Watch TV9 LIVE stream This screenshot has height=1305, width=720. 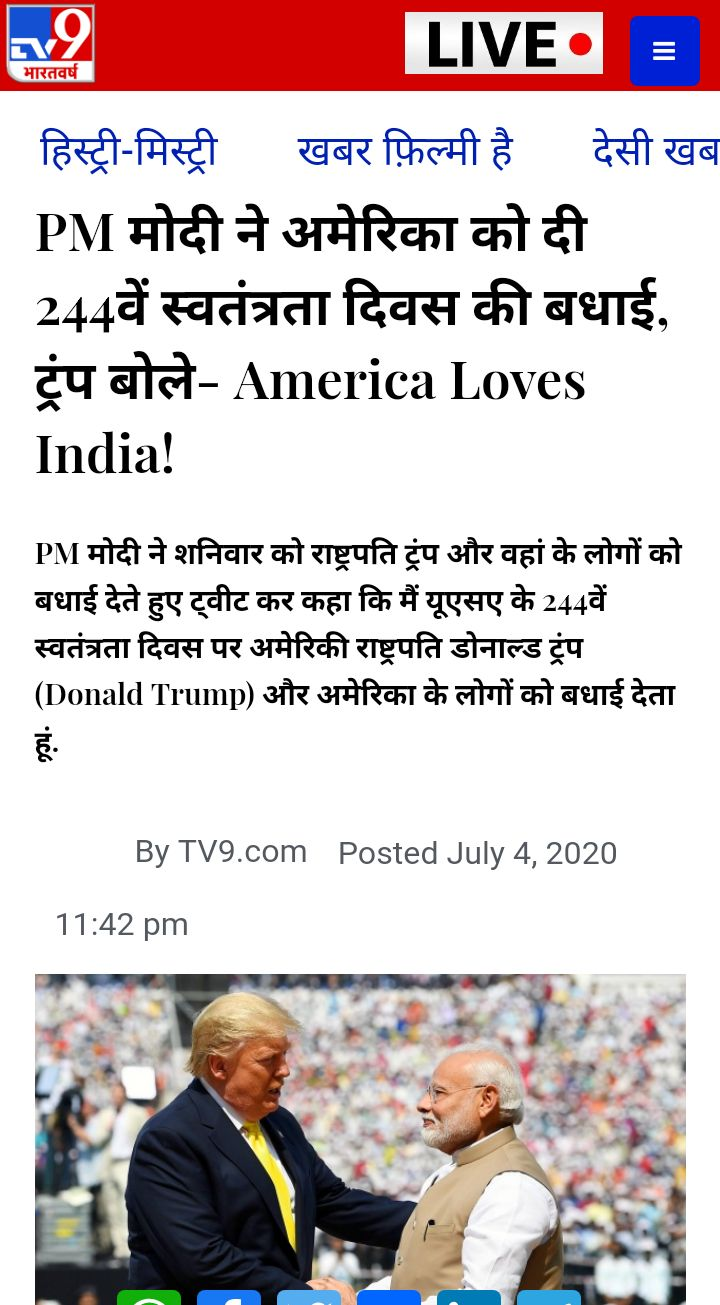pos(504,43)
